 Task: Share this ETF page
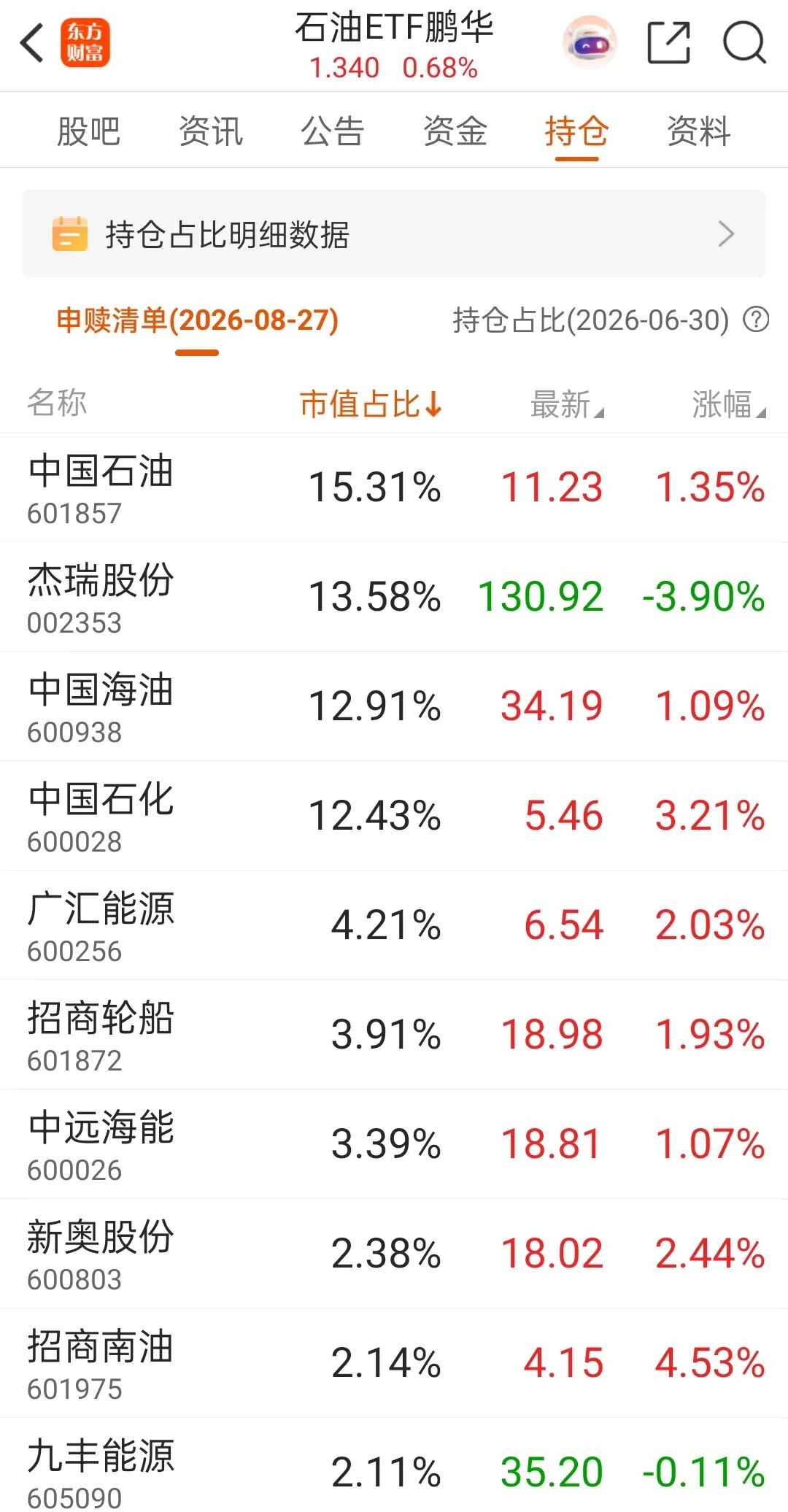(x=668, y=43)
